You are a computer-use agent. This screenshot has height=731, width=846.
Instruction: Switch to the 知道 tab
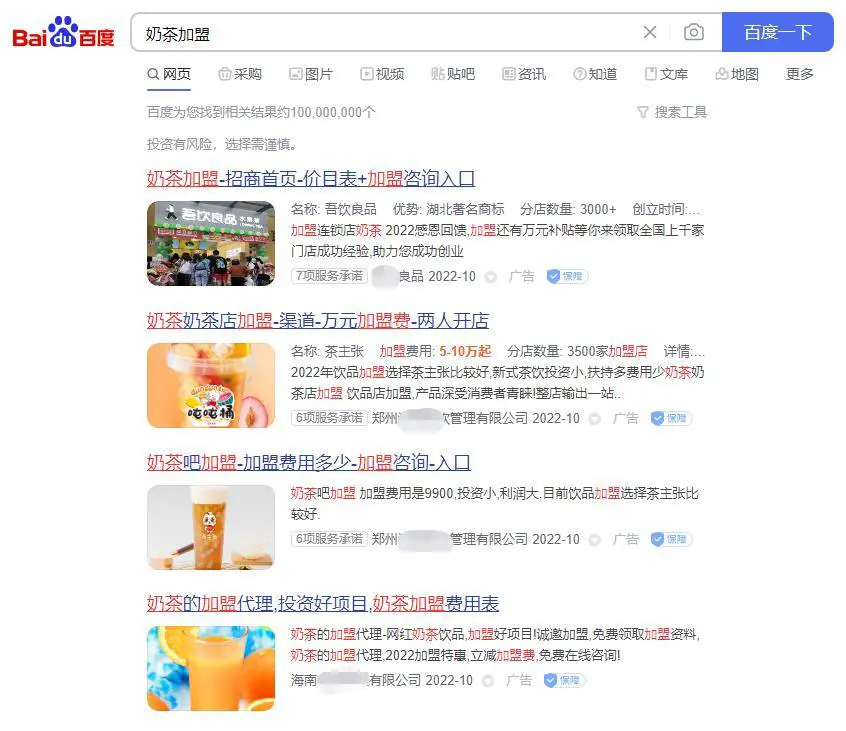coord(595,74)
